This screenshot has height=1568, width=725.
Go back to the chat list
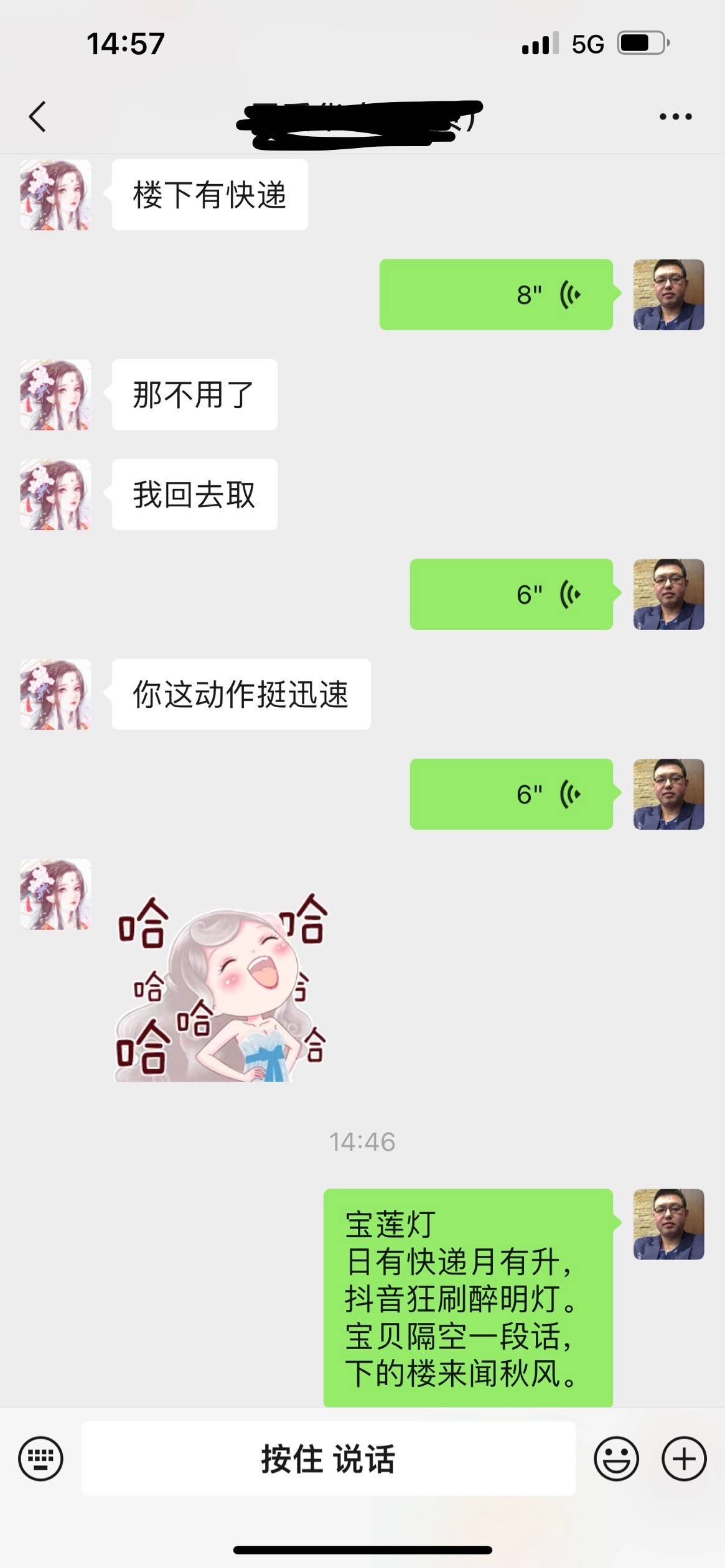(x=37, y=117)
